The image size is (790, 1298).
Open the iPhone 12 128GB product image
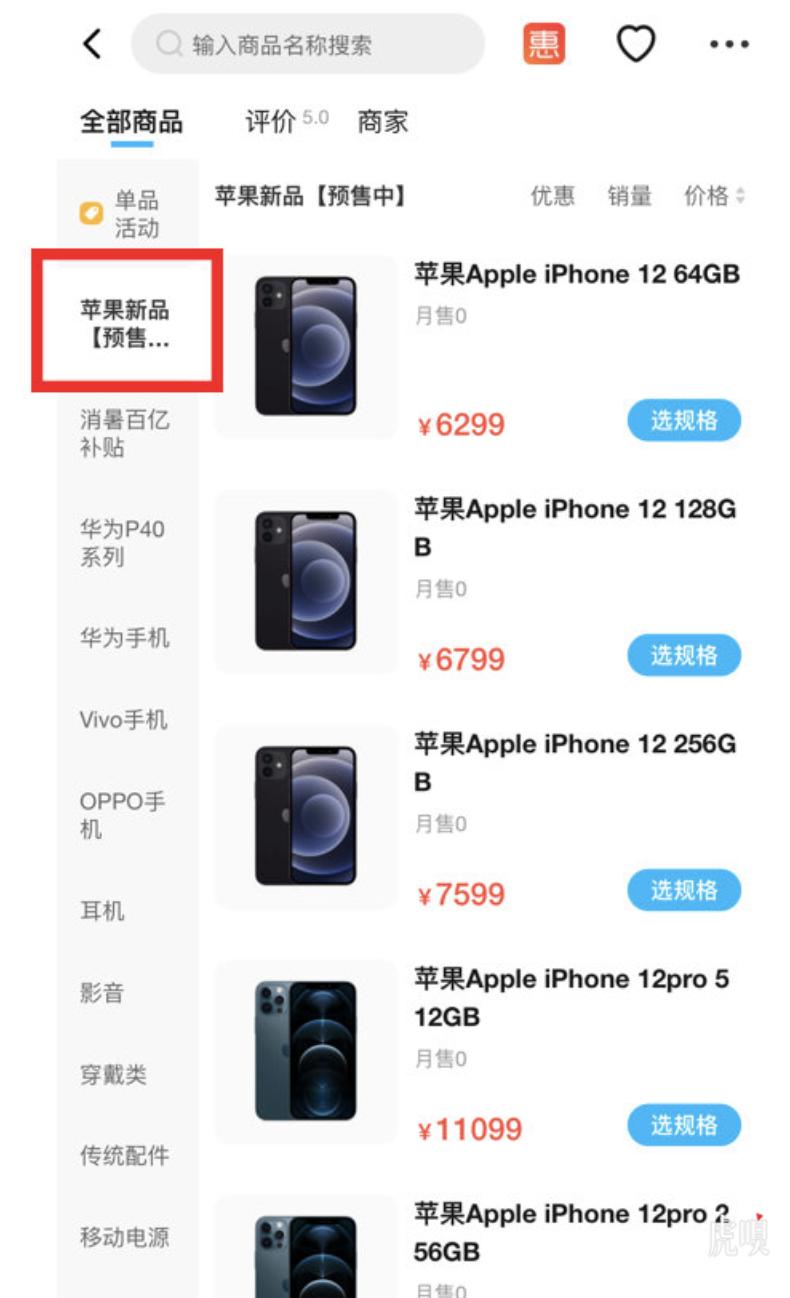click(x=305, y=581)
